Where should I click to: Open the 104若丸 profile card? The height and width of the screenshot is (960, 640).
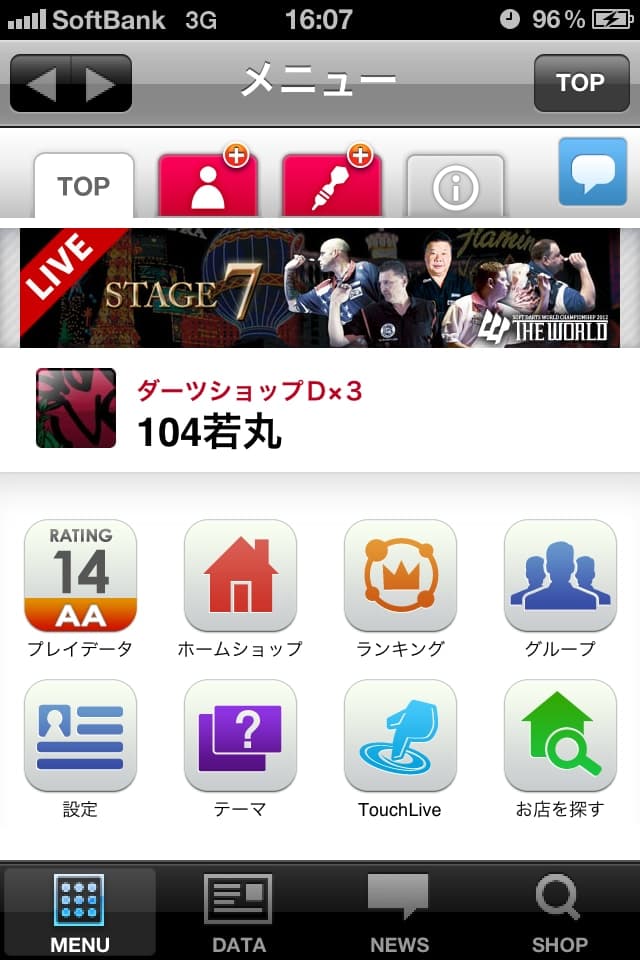tap(320, 410)
